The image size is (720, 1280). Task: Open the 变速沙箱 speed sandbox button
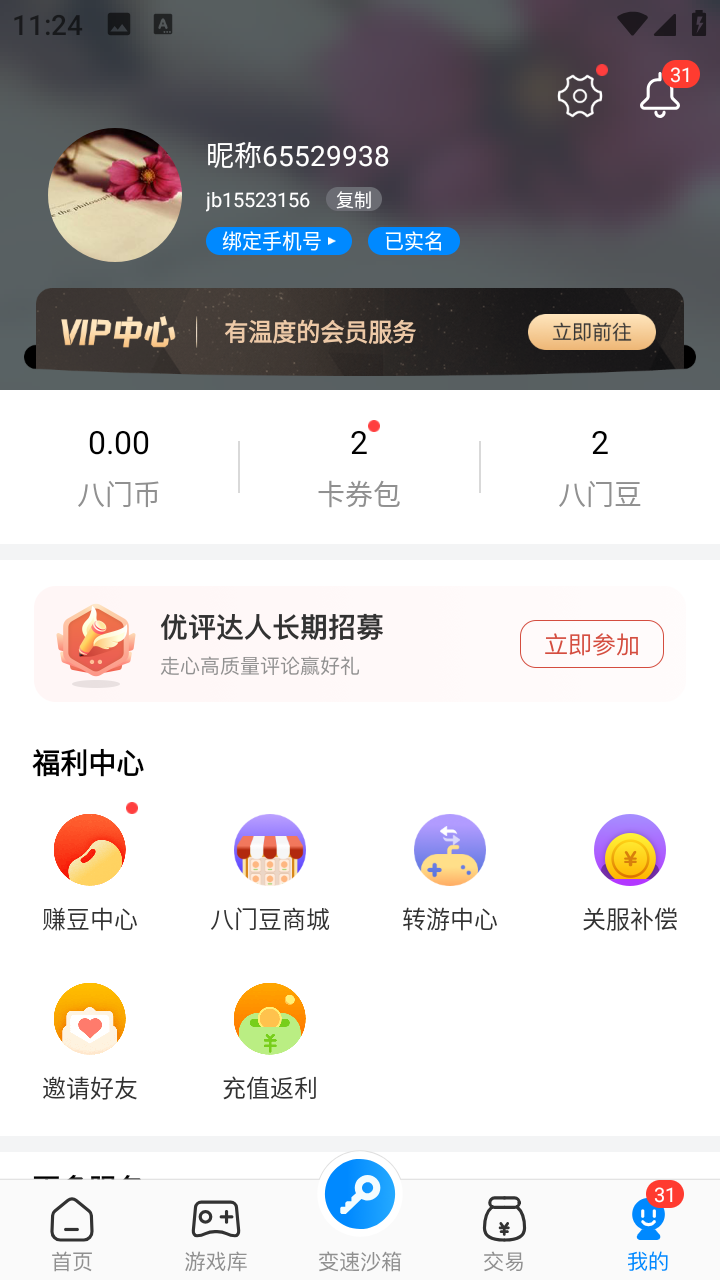pyautogui.click(x=360, y=1194)
